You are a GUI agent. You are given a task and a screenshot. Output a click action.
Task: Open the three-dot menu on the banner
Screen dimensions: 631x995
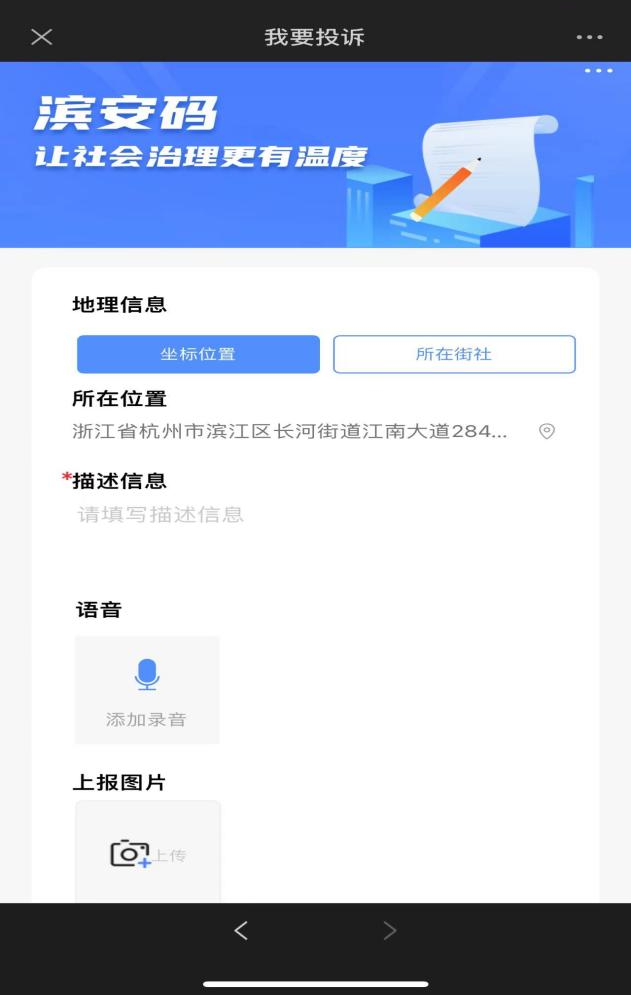(x=598, y=71)
